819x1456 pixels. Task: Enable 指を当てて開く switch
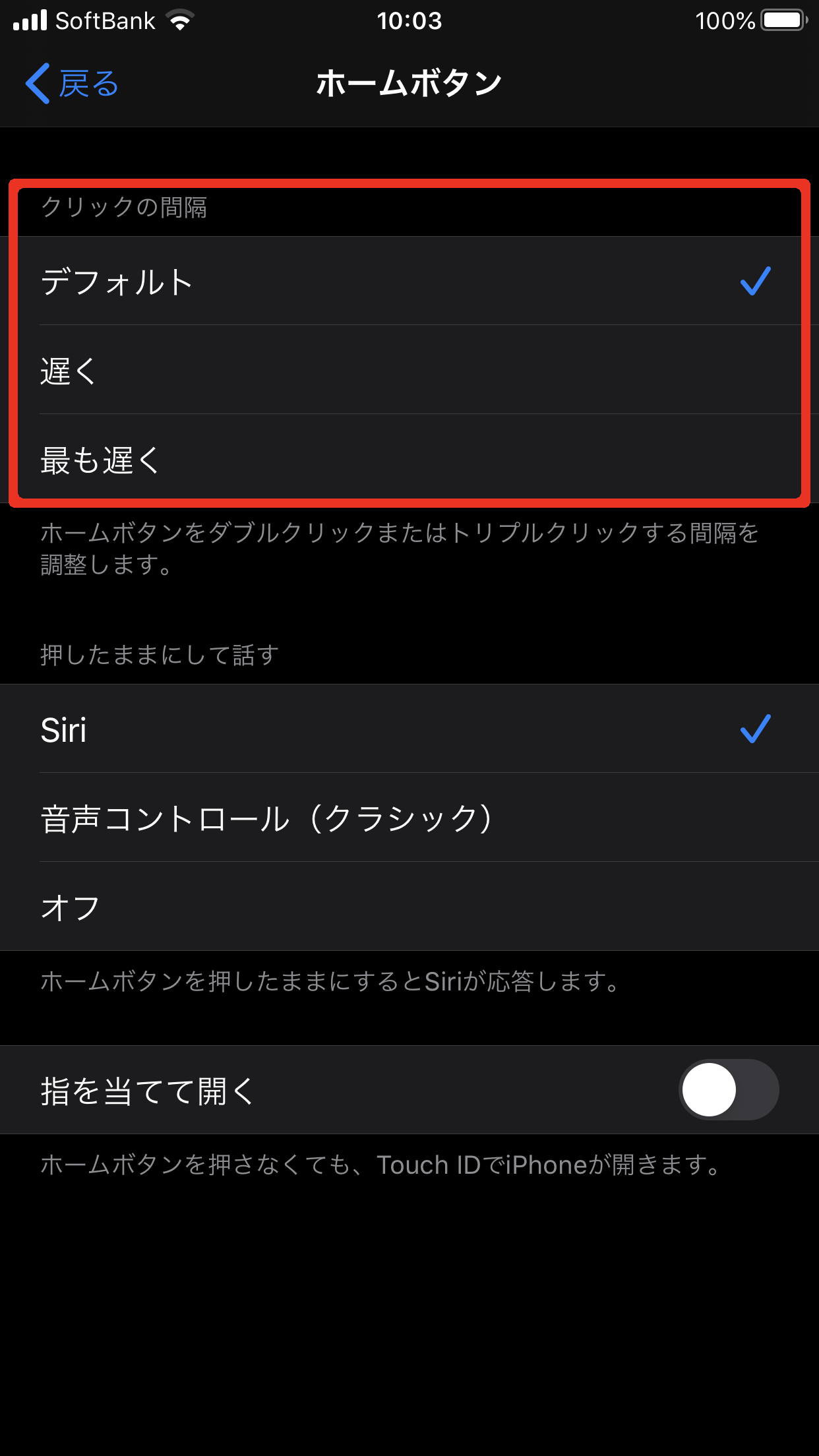point(728,1090)
